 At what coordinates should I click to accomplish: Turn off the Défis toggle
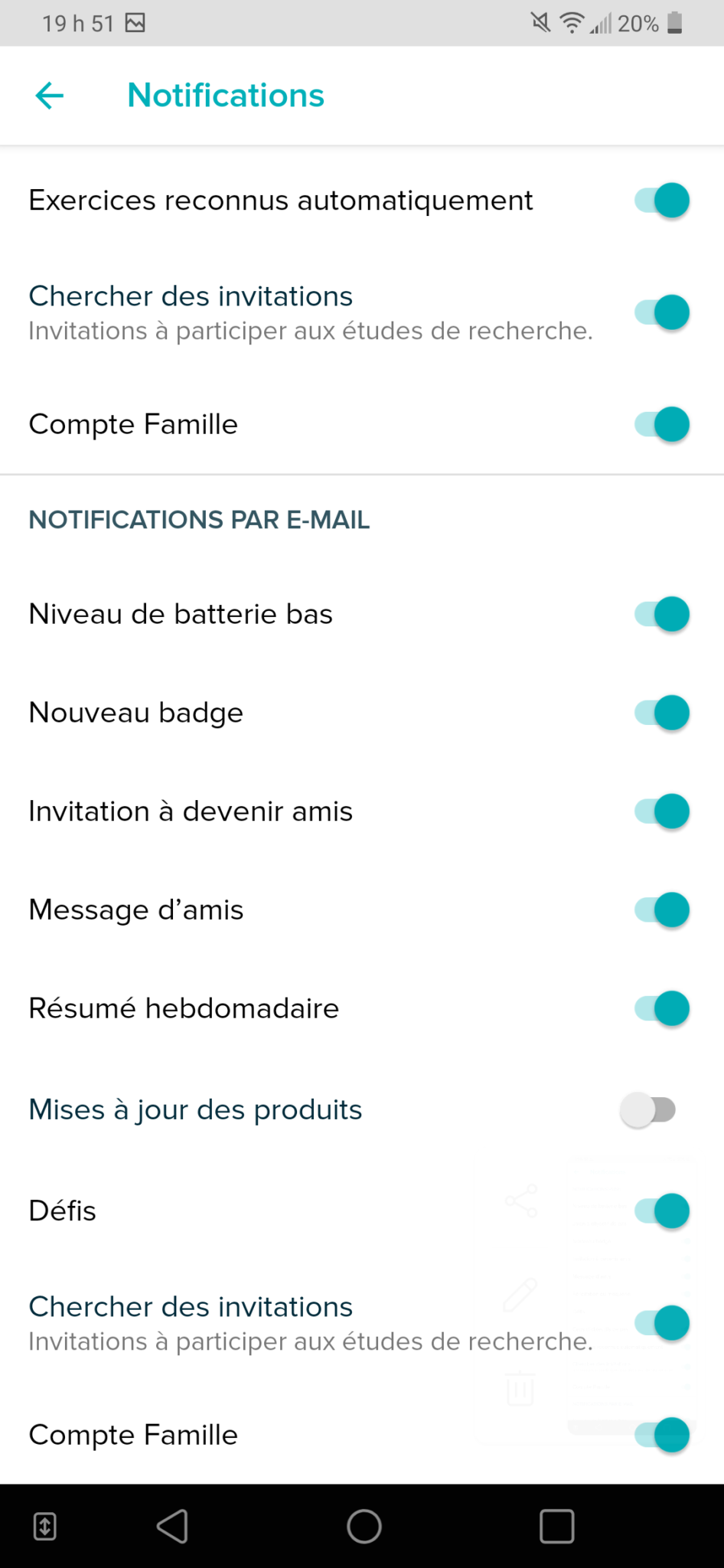coord(662,1211)
